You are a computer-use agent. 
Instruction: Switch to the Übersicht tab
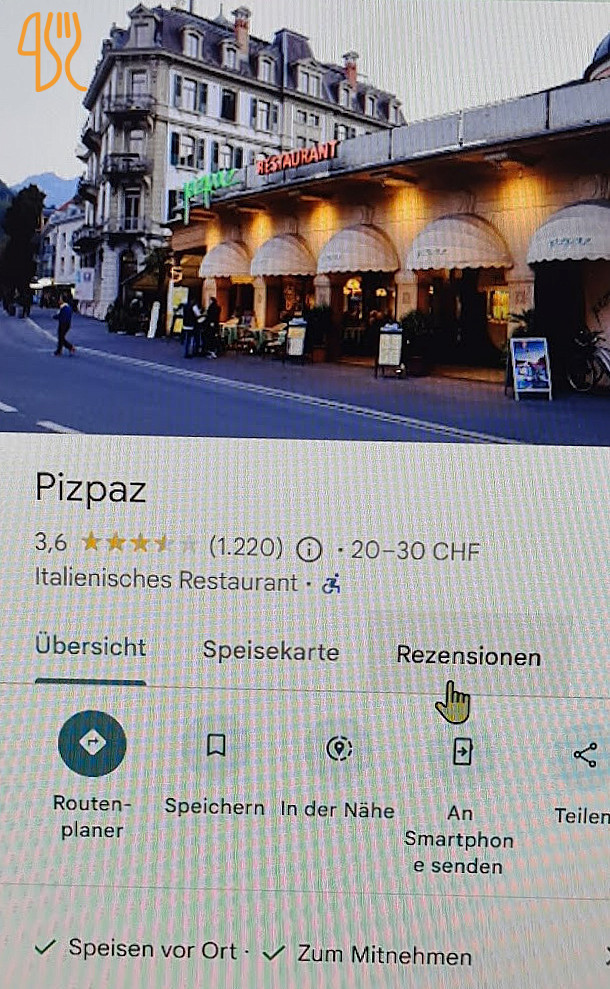91,647
